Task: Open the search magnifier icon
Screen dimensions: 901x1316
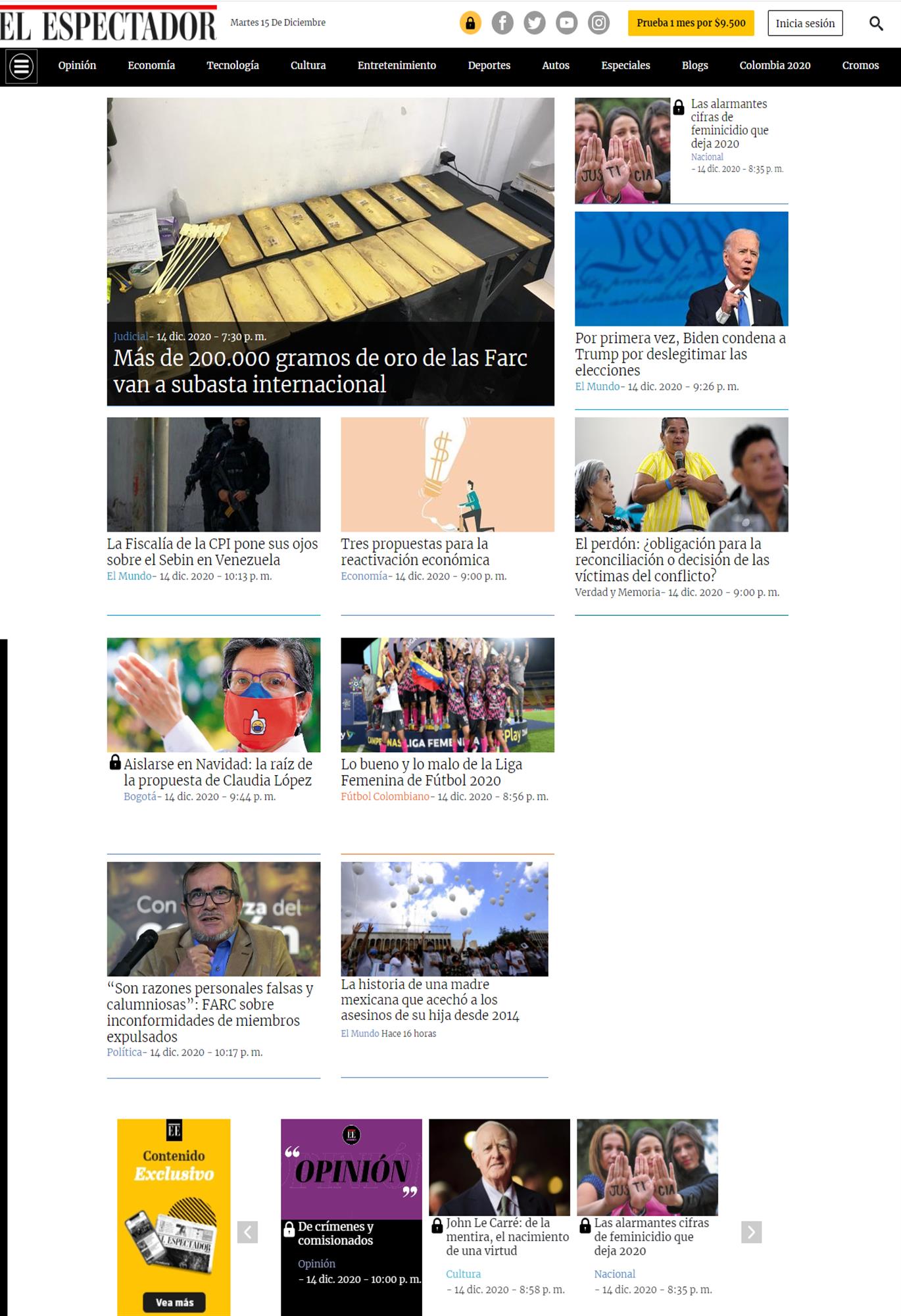Action: point(875,24)
